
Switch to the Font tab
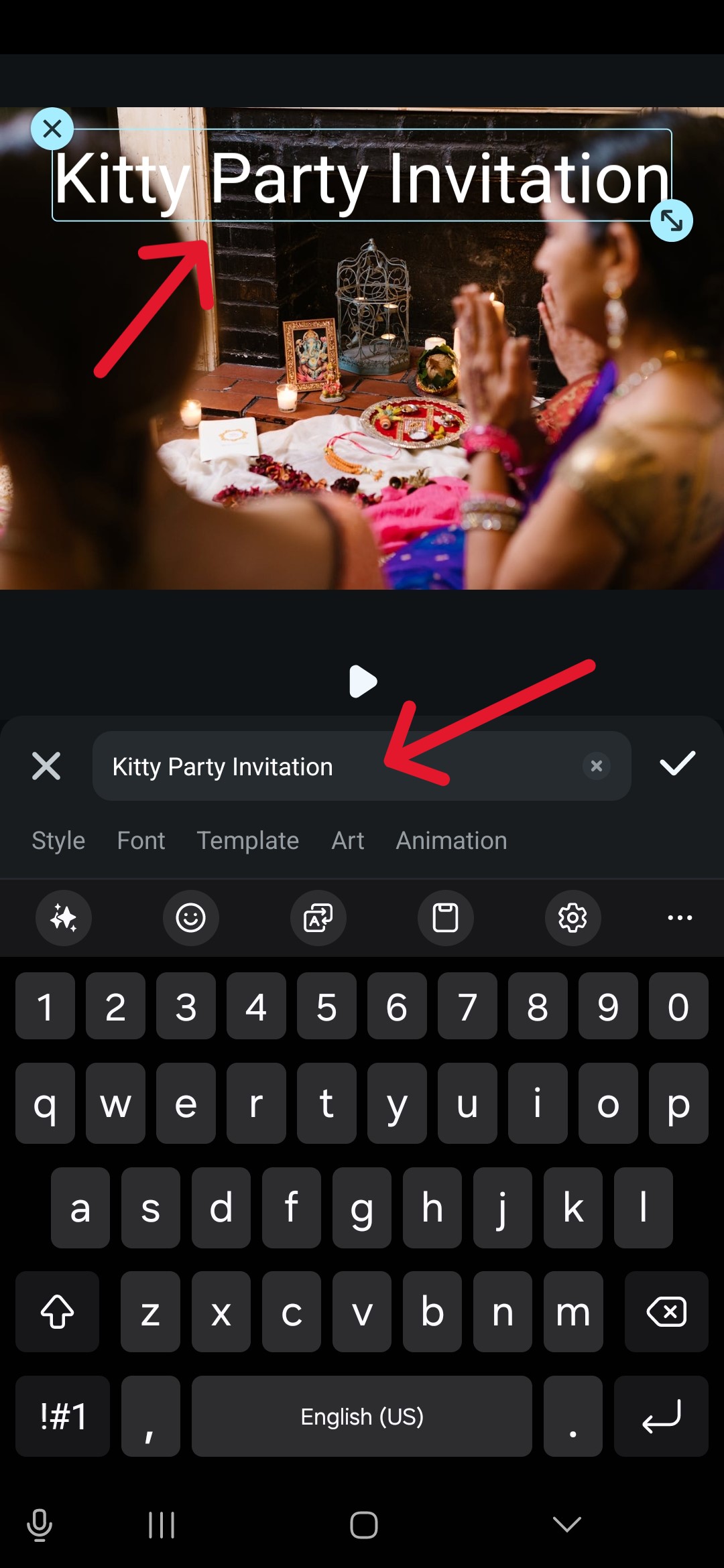click(141, 840)
